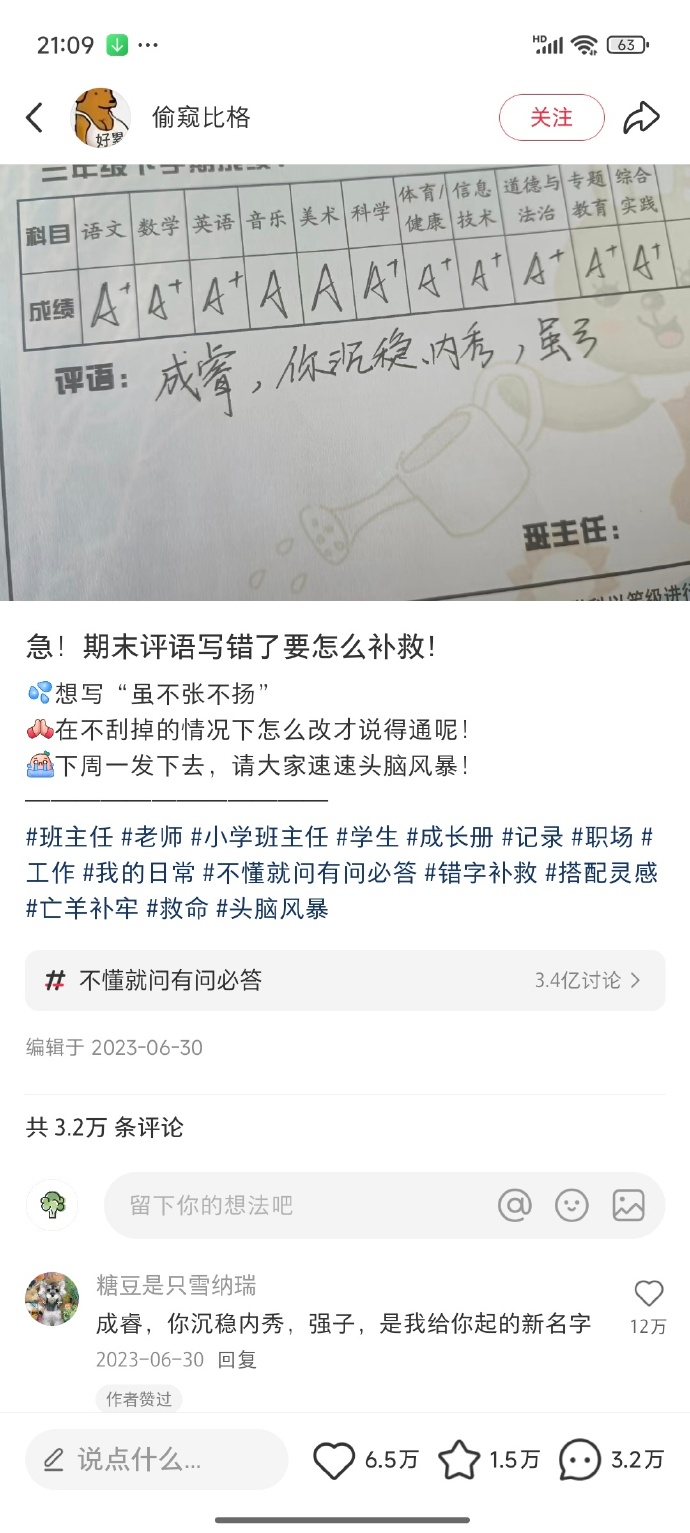Open the report card photo full screen
Image resolution: width=690 pixels, height=1533 pixels.
345,382
